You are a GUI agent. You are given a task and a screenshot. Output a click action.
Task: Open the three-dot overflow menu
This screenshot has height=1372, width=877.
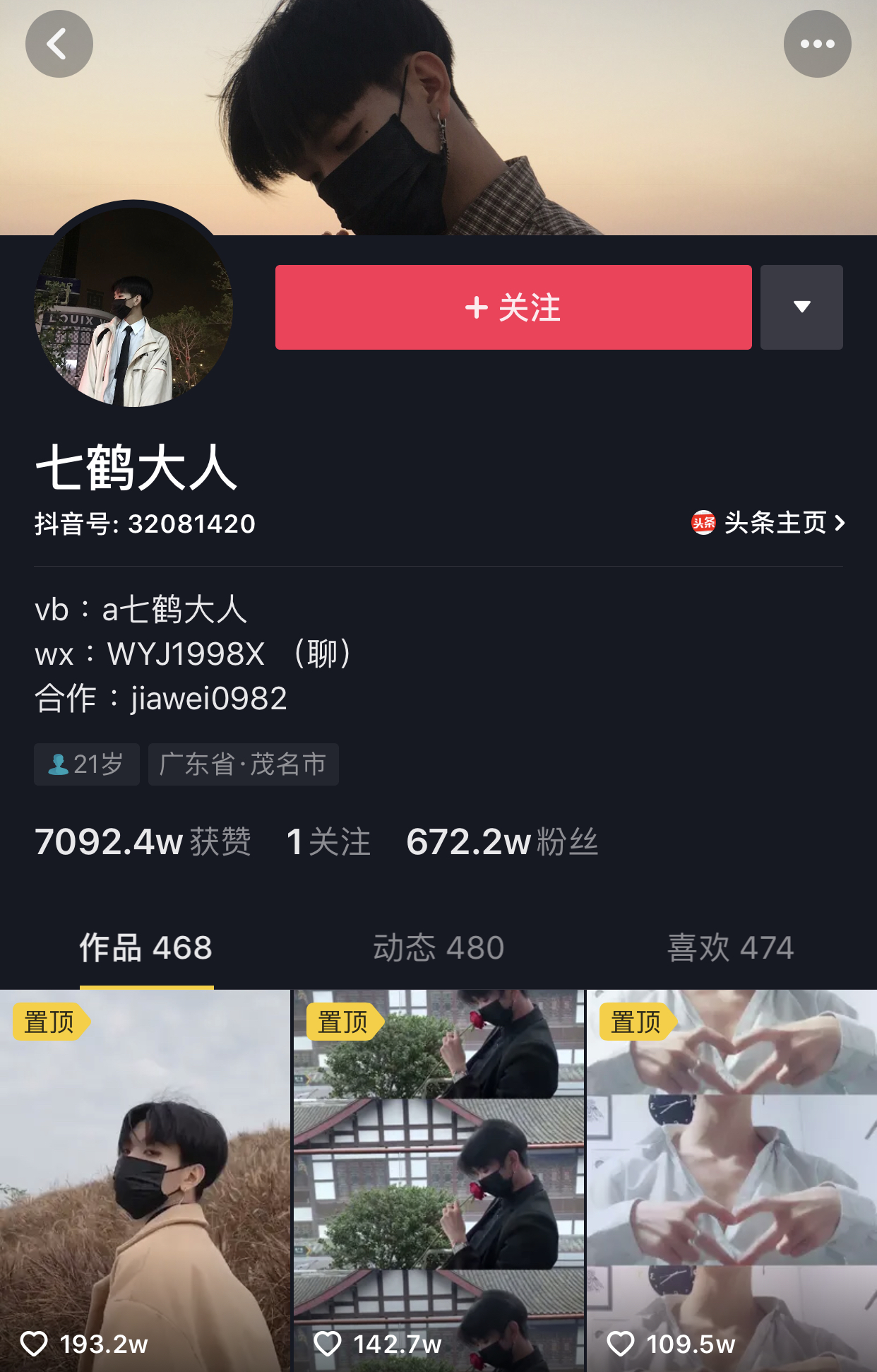817,44
